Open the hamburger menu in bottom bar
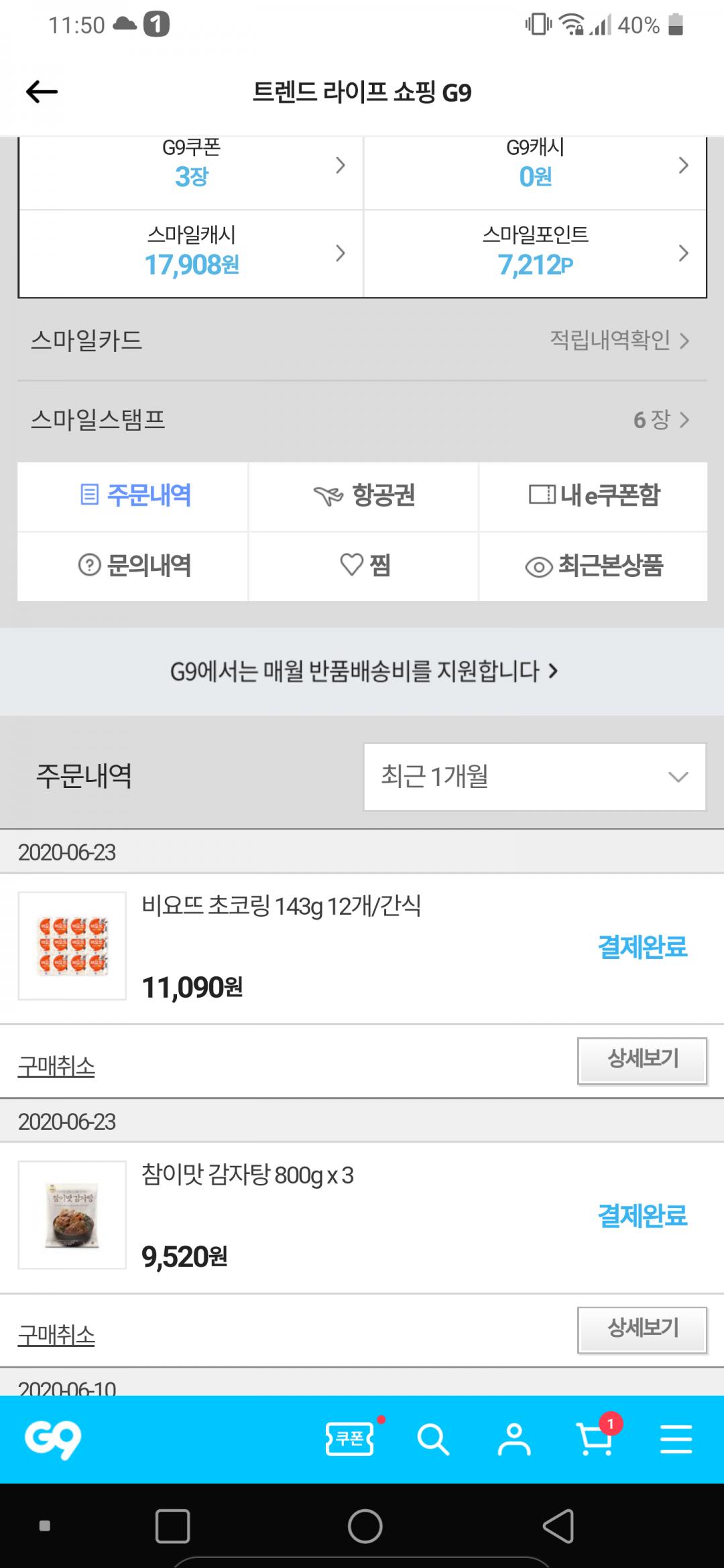Image resolution: width=724 pixels, height=1568 pixels. [x=676, y=1439]
